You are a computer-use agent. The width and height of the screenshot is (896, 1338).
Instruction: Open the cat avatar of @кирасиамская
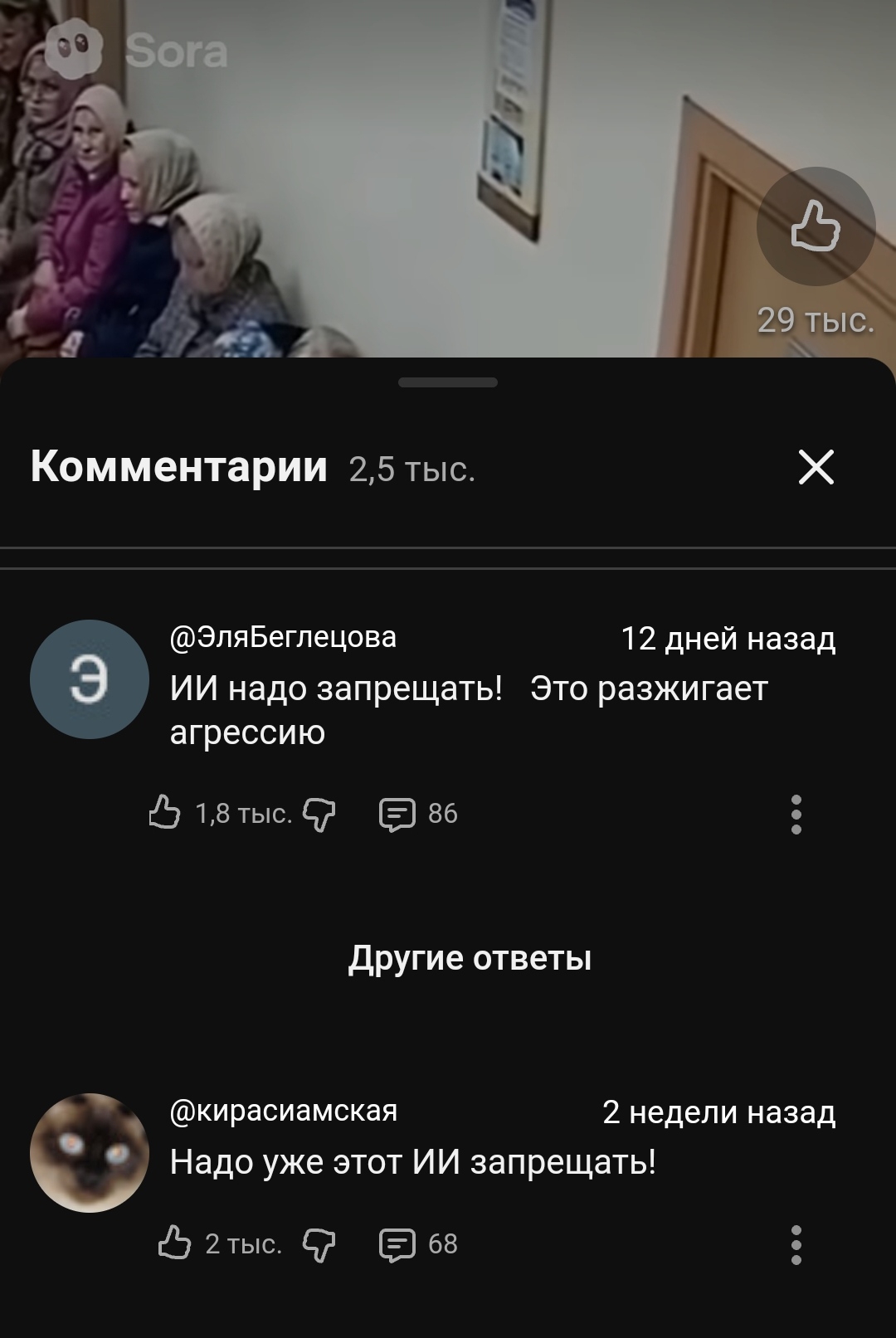pyautogui.click(x=90, y=1153)
